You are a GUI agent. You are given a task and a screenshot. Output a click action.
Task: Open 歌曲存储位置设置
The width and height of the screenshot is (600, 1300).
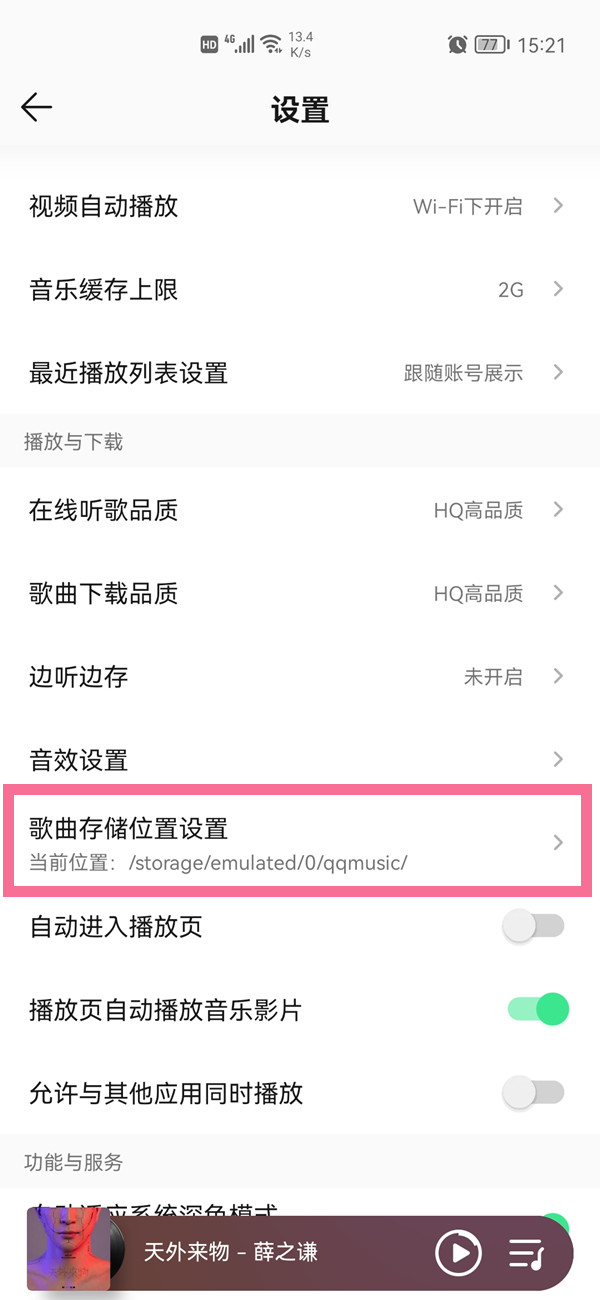300,842
